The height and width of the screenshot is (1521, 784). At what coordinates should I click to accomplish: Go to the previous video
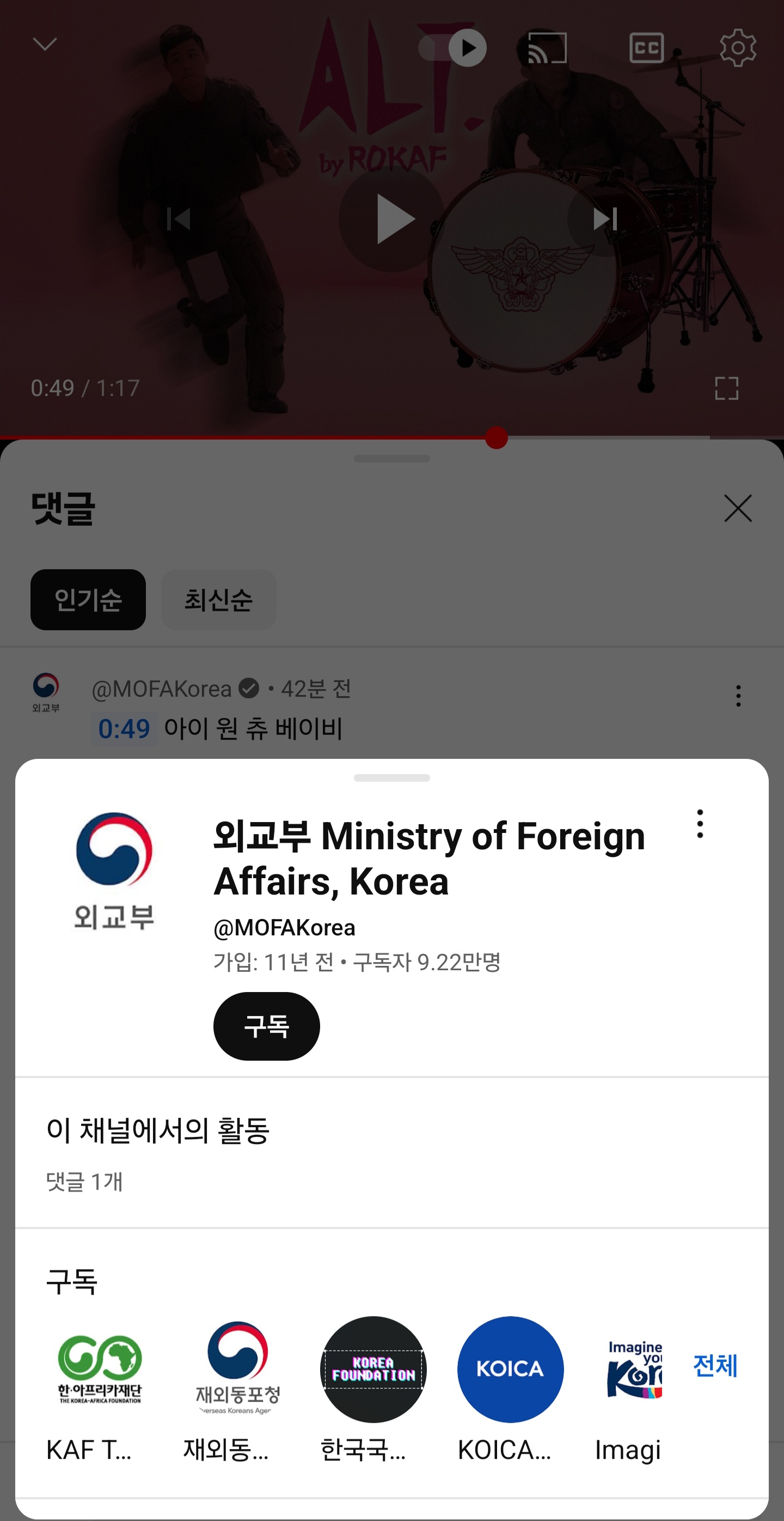(178, 219)
